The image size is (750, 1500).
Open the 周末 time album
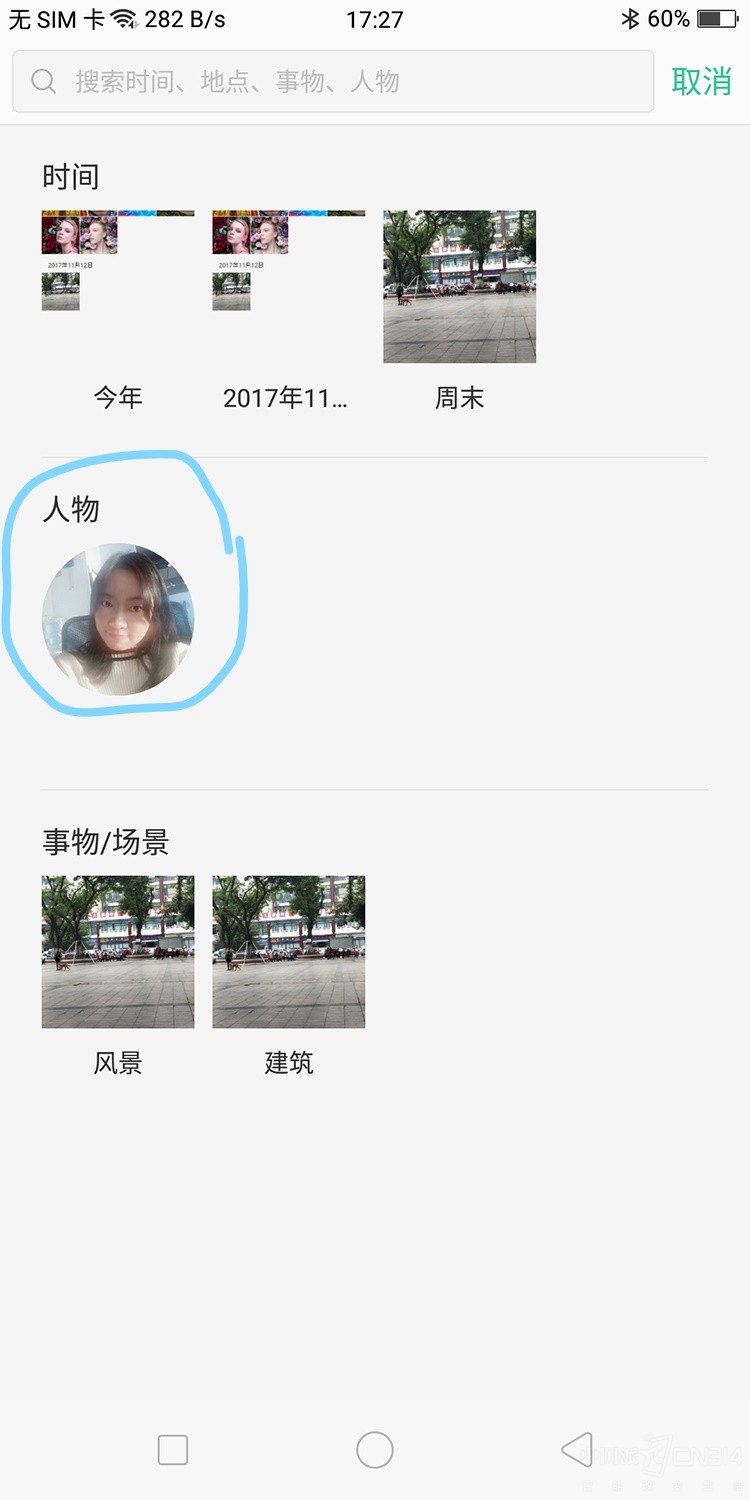pos(460,286)
